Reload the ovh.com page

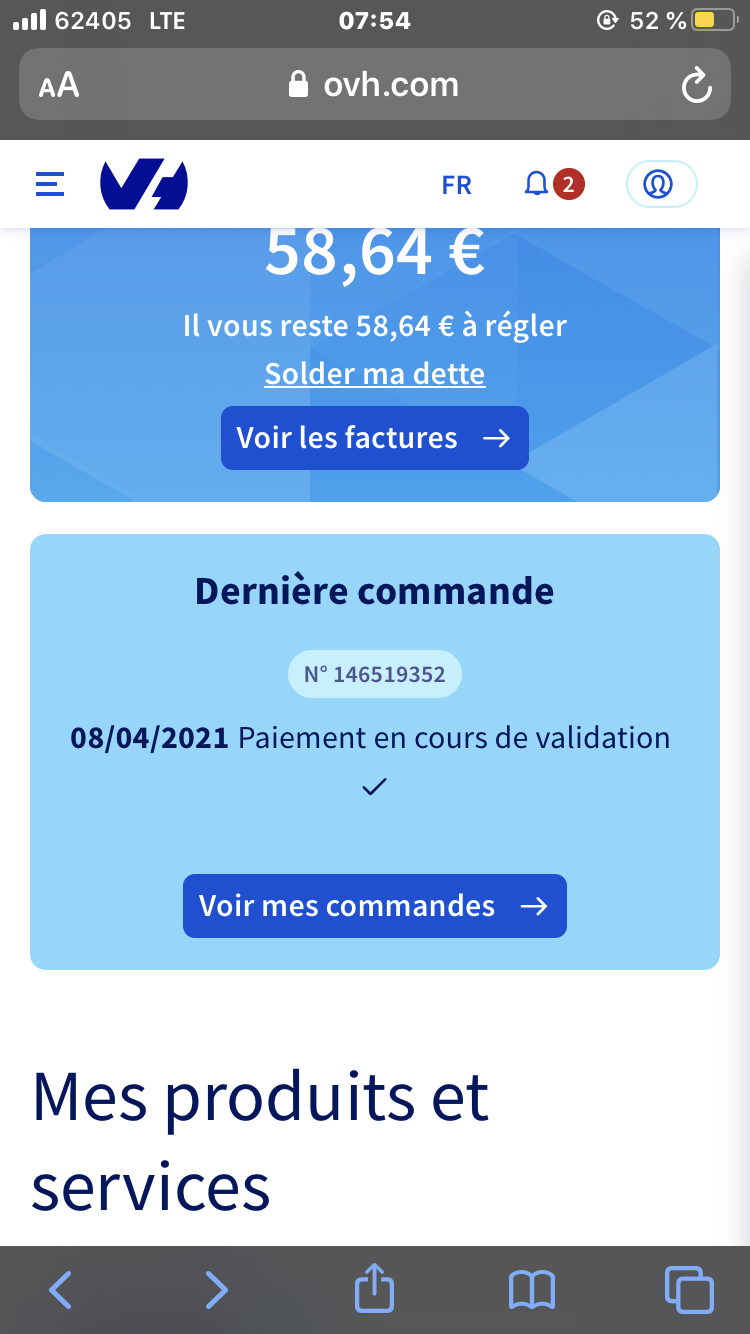point(696,86)
